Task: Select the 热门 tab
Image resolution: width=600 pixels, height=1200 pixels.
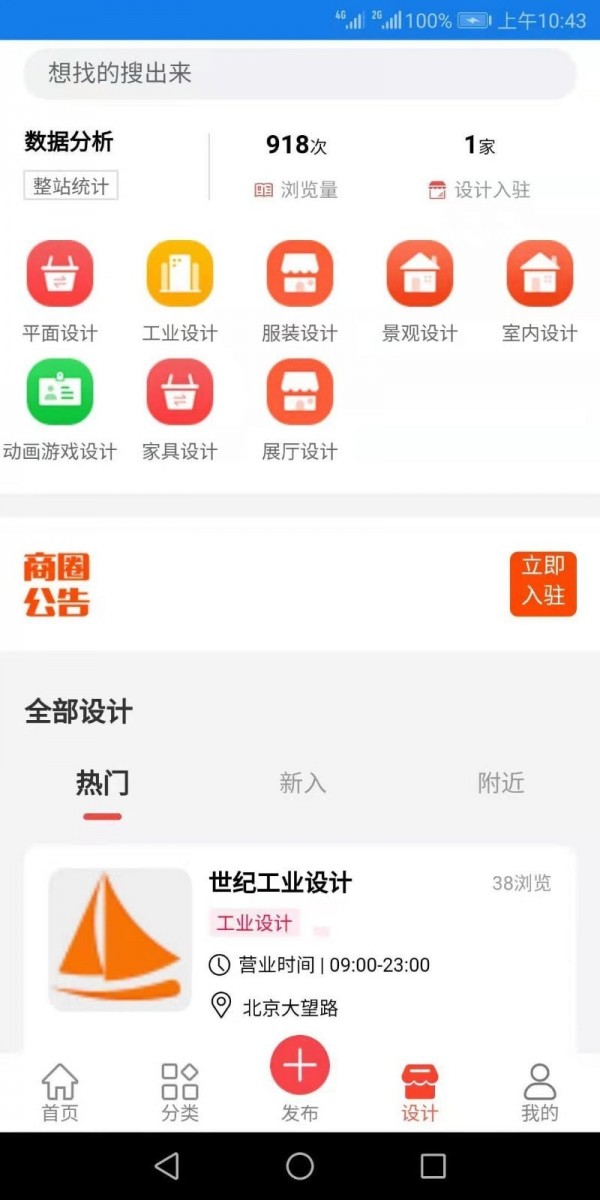Action: point(103,783)
